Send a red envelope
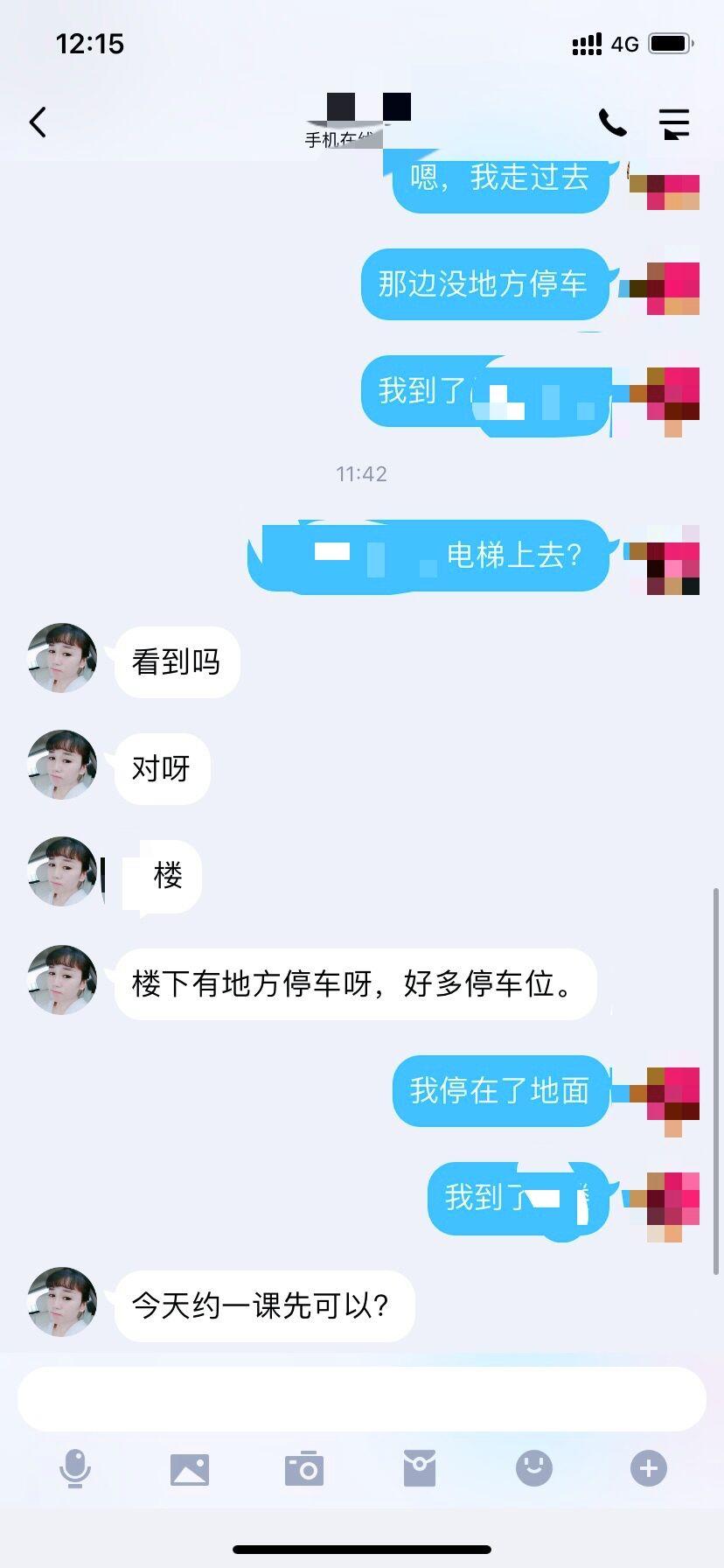This screenshot has height=1568, width=724. (420, 1468)
